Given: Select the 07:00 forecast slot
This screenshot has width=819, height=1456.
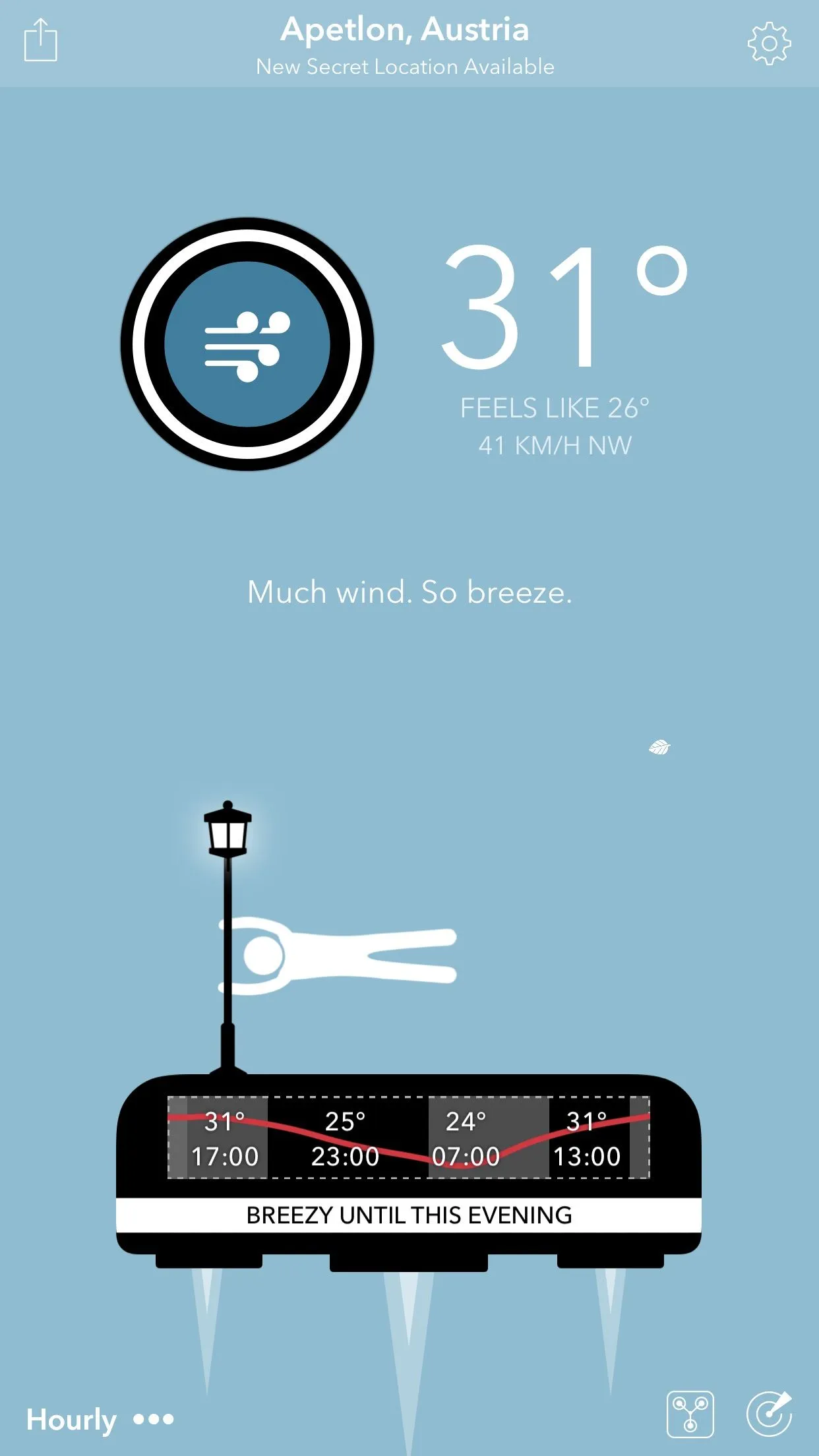Looking at the screenshot, I should point(466,1138).
